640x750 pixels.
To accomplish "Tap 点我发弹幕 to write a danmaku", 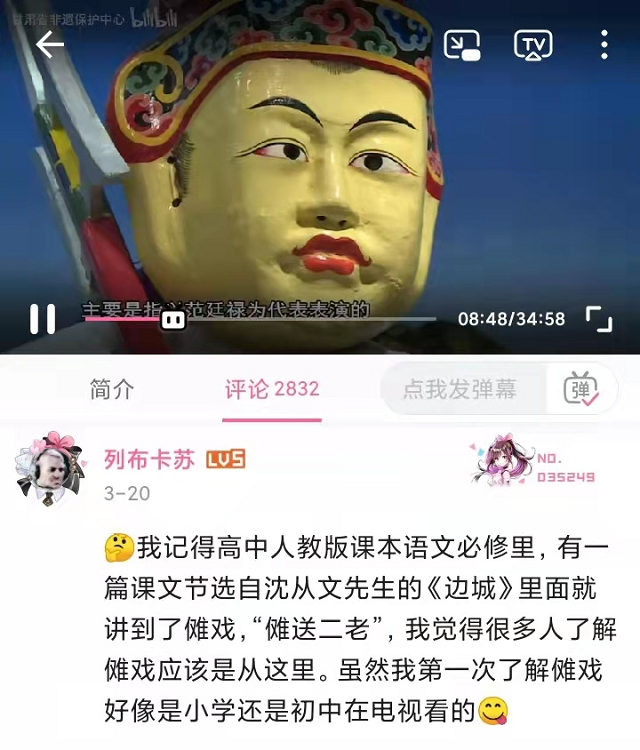I will point(461,389).
